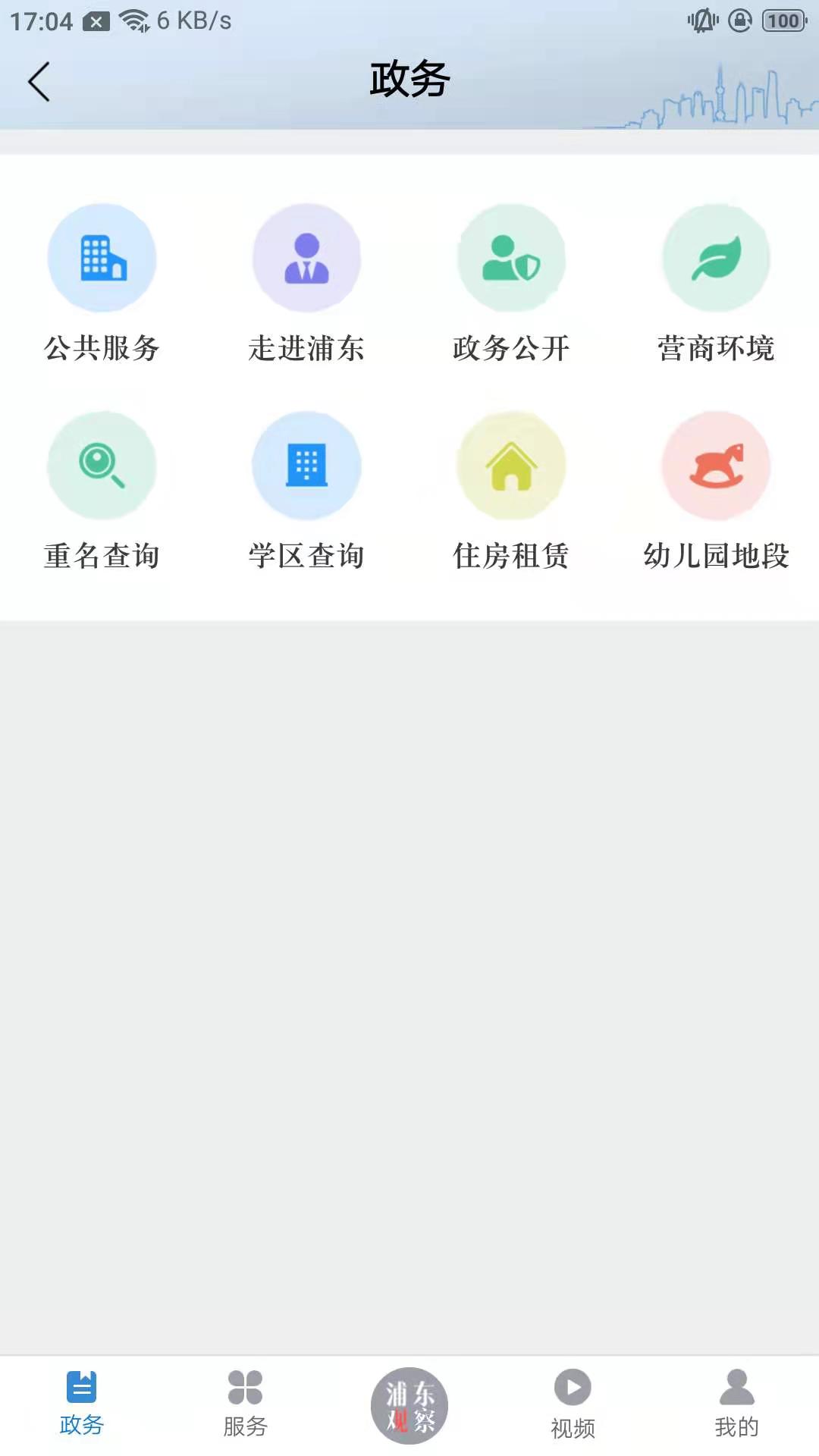Viewport: 819px width, 1456px height.
Task: Tap the 重名查询 magnifier icon
Action: pyautogui.click(x=102, y=466)
